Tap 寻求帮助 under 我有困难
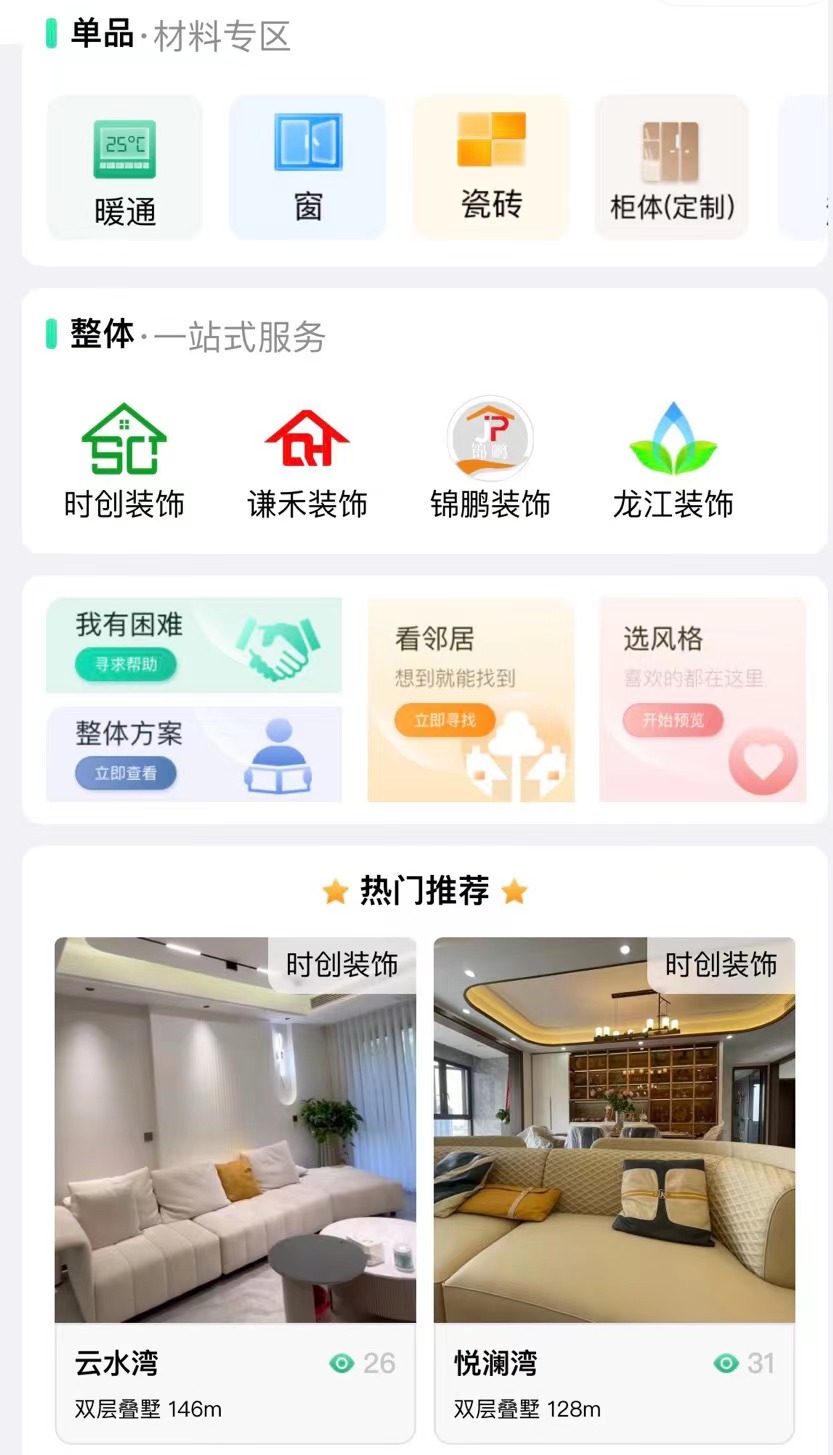Viewport: 833px width, 1455px height. click(x=126, y=665)
